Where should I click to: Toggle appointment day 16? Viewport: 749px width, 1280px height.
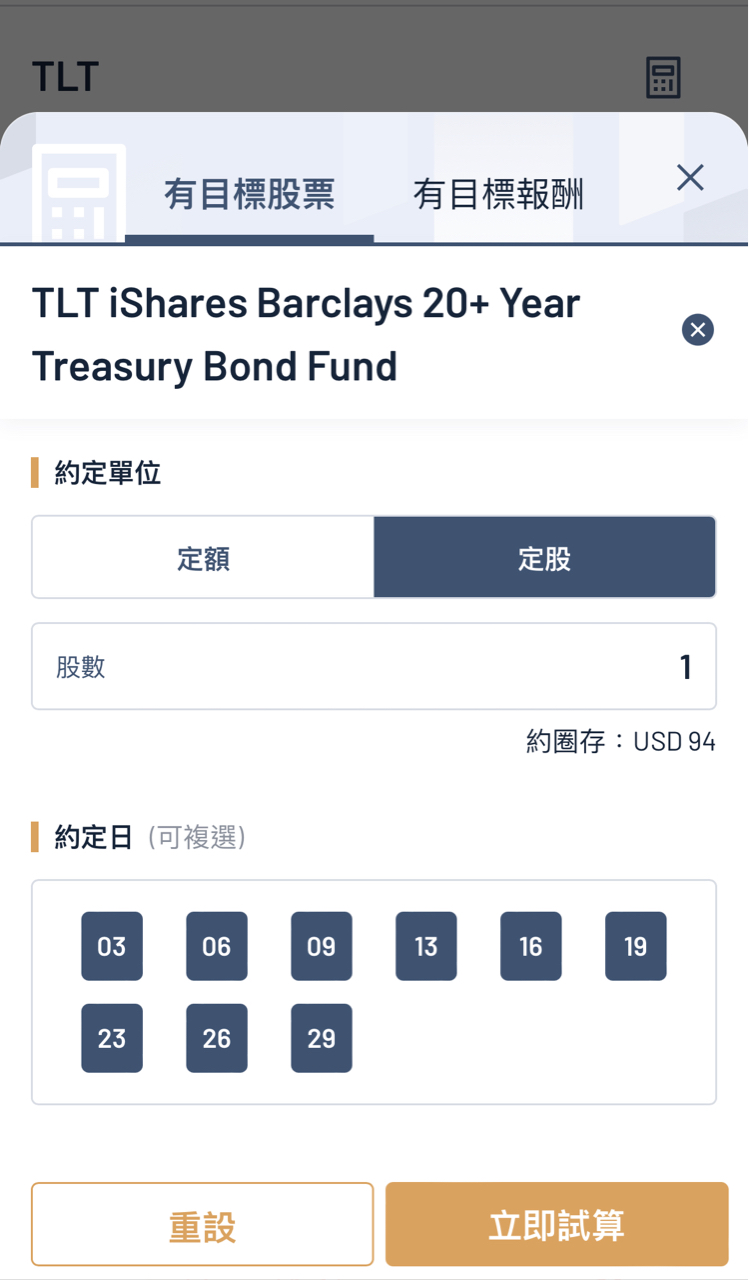[x=531, y=946]
